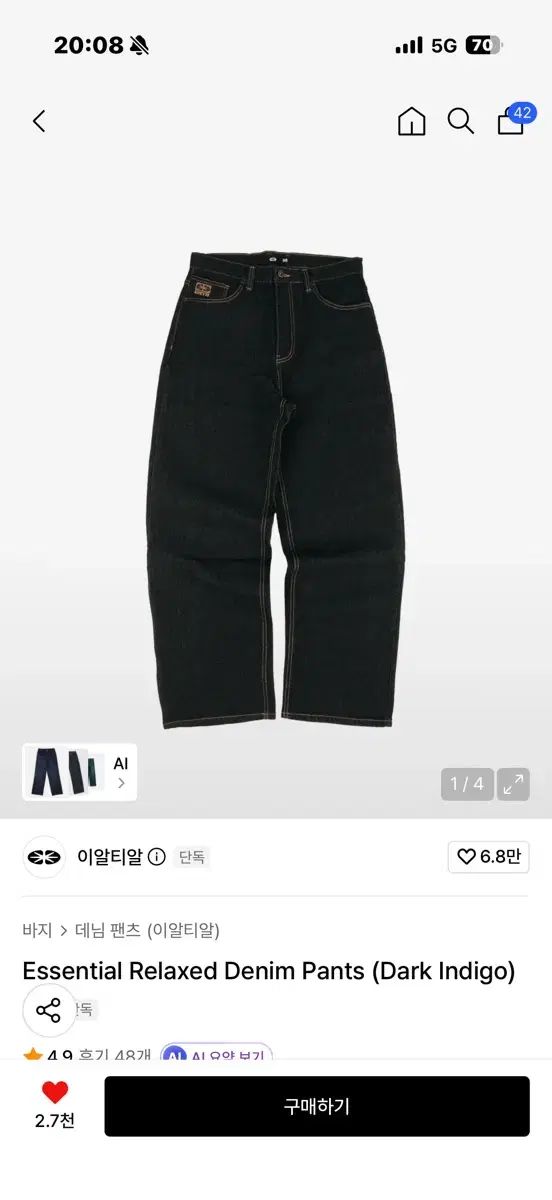Open AI 요약 보기 review summary
The image size is (552, 1200).
point(216,1056)
